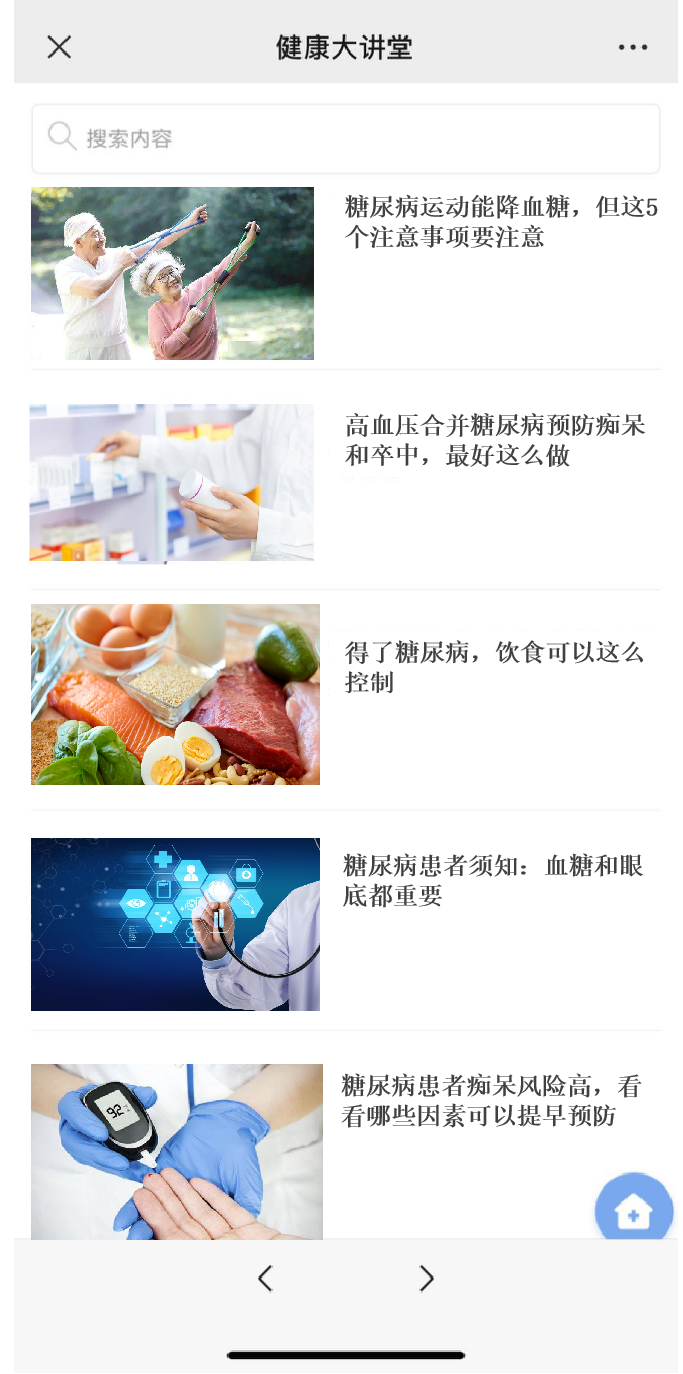Select article 糖尿病患者痴呆风险高，看看哪些因素可以提早预防
The image size is (683, 1374).
pyautogui.click(x=491, y=1101)
